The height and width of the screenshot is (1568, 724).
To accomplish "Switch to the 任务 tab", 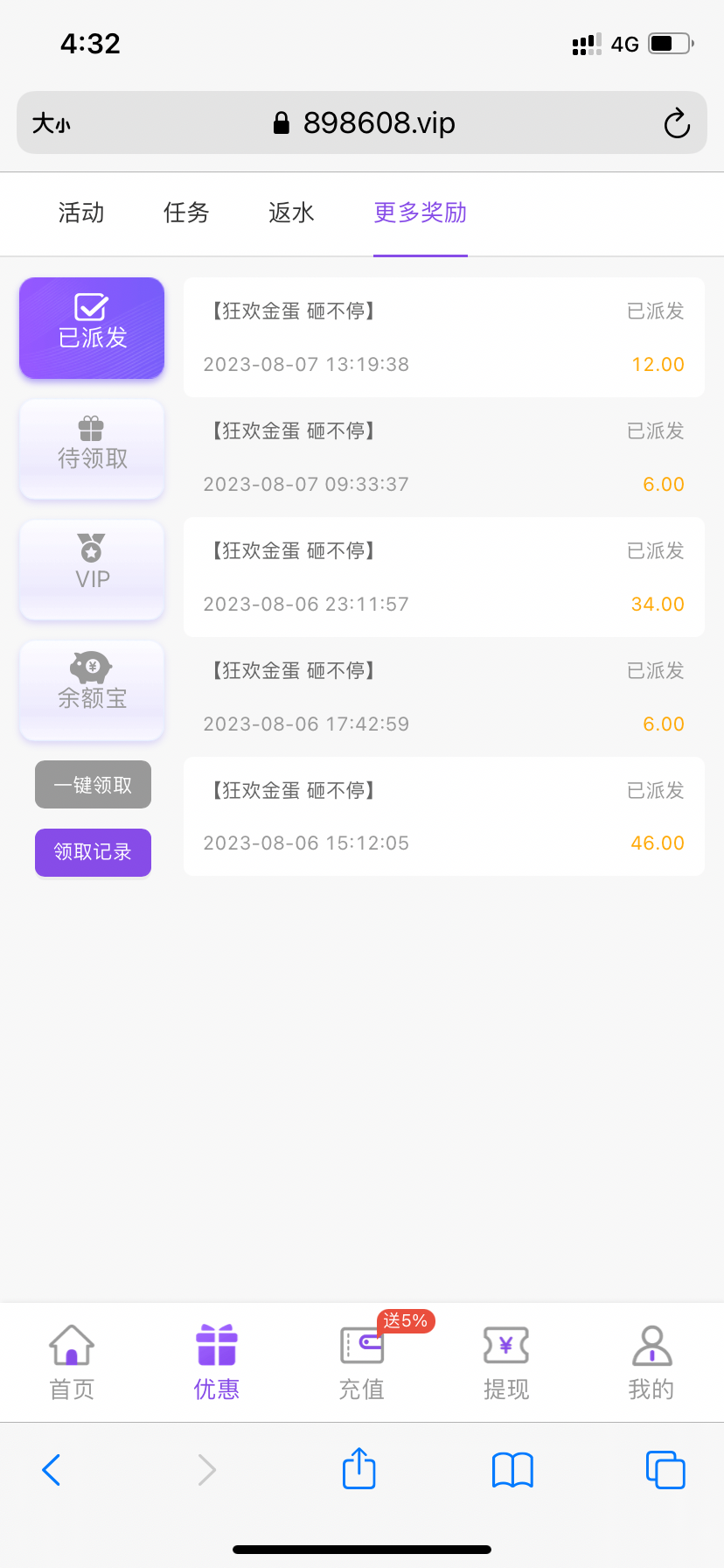I will [186, 213].
